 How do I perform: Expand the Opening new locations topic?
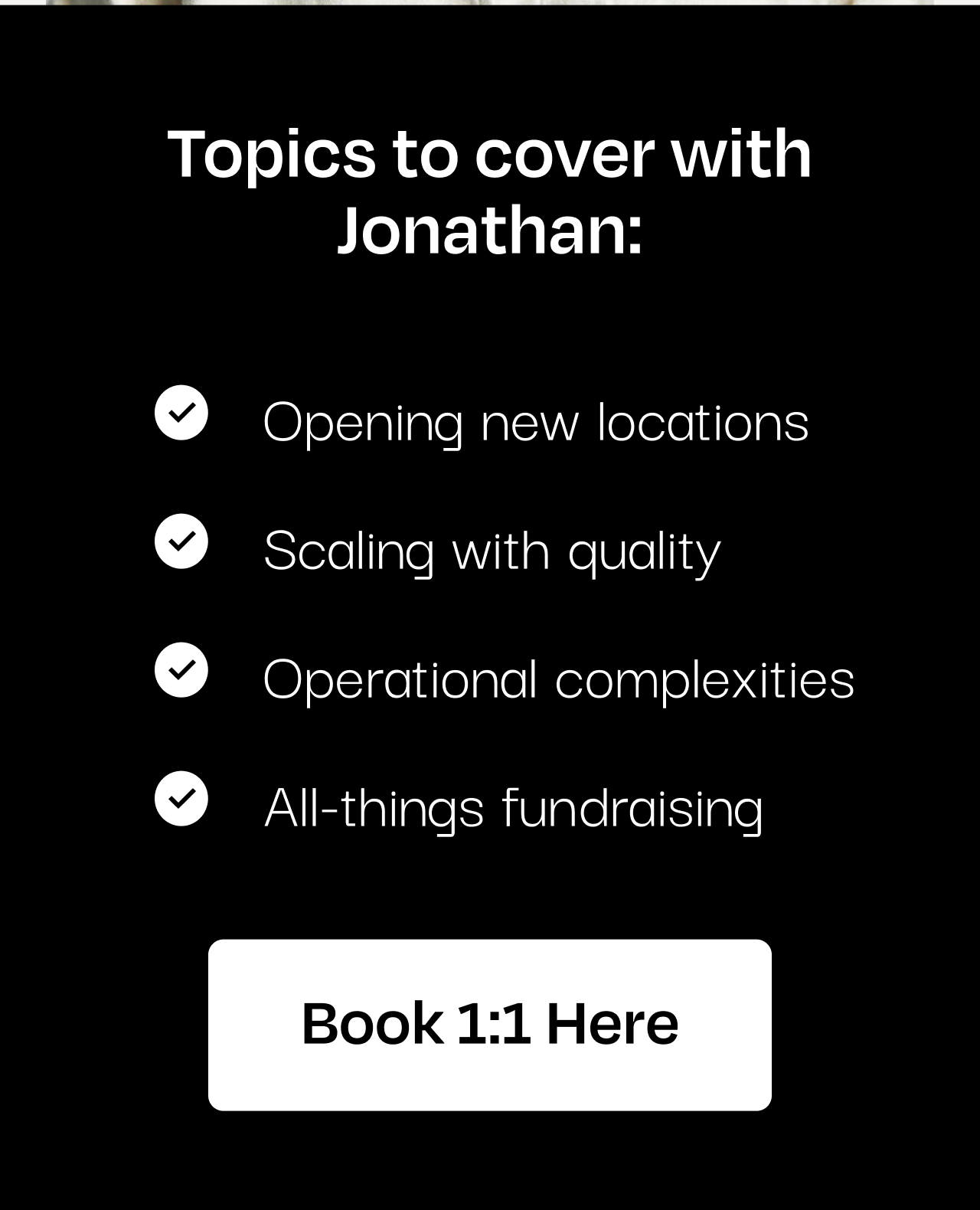[x=536, y=420]
